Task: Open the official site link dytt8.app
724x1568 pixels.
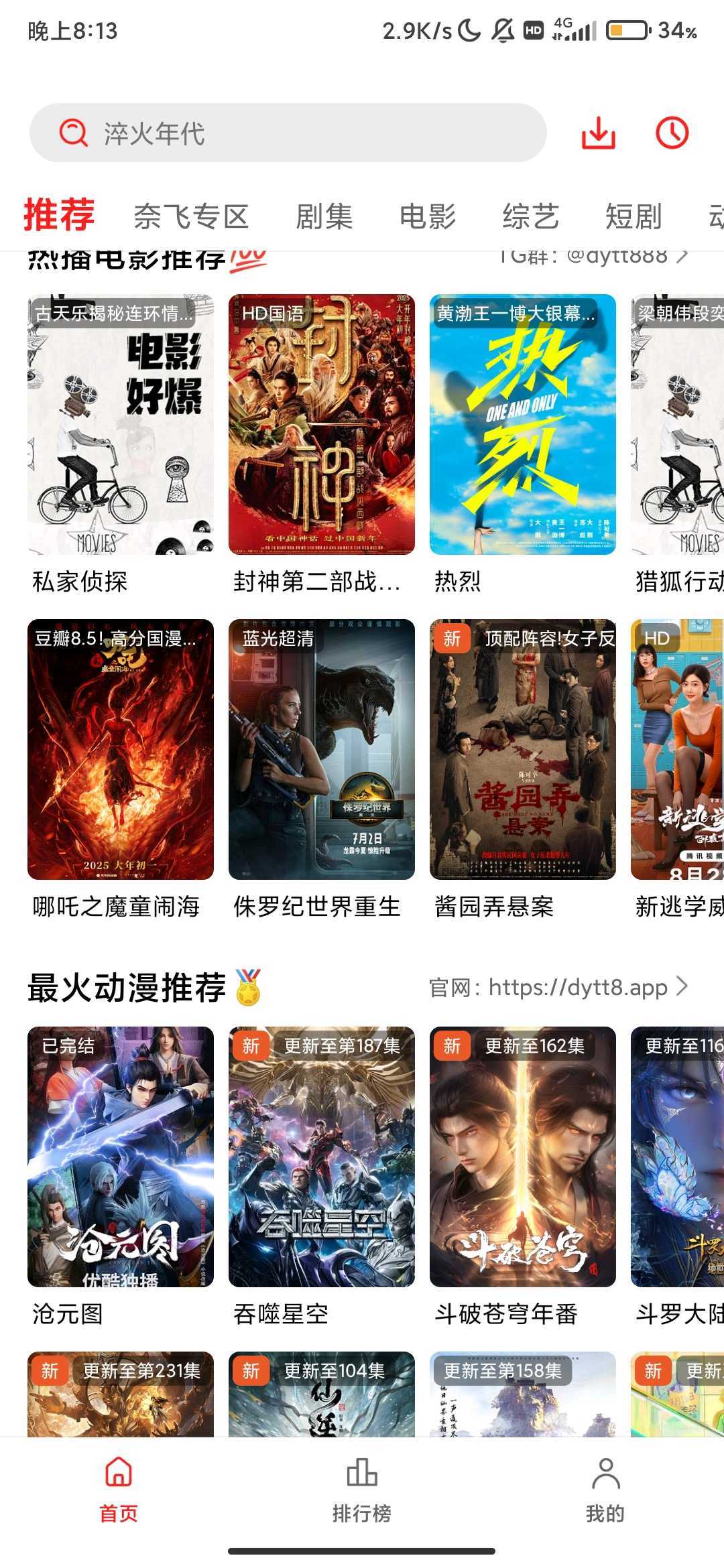Action: pos(559,987)
